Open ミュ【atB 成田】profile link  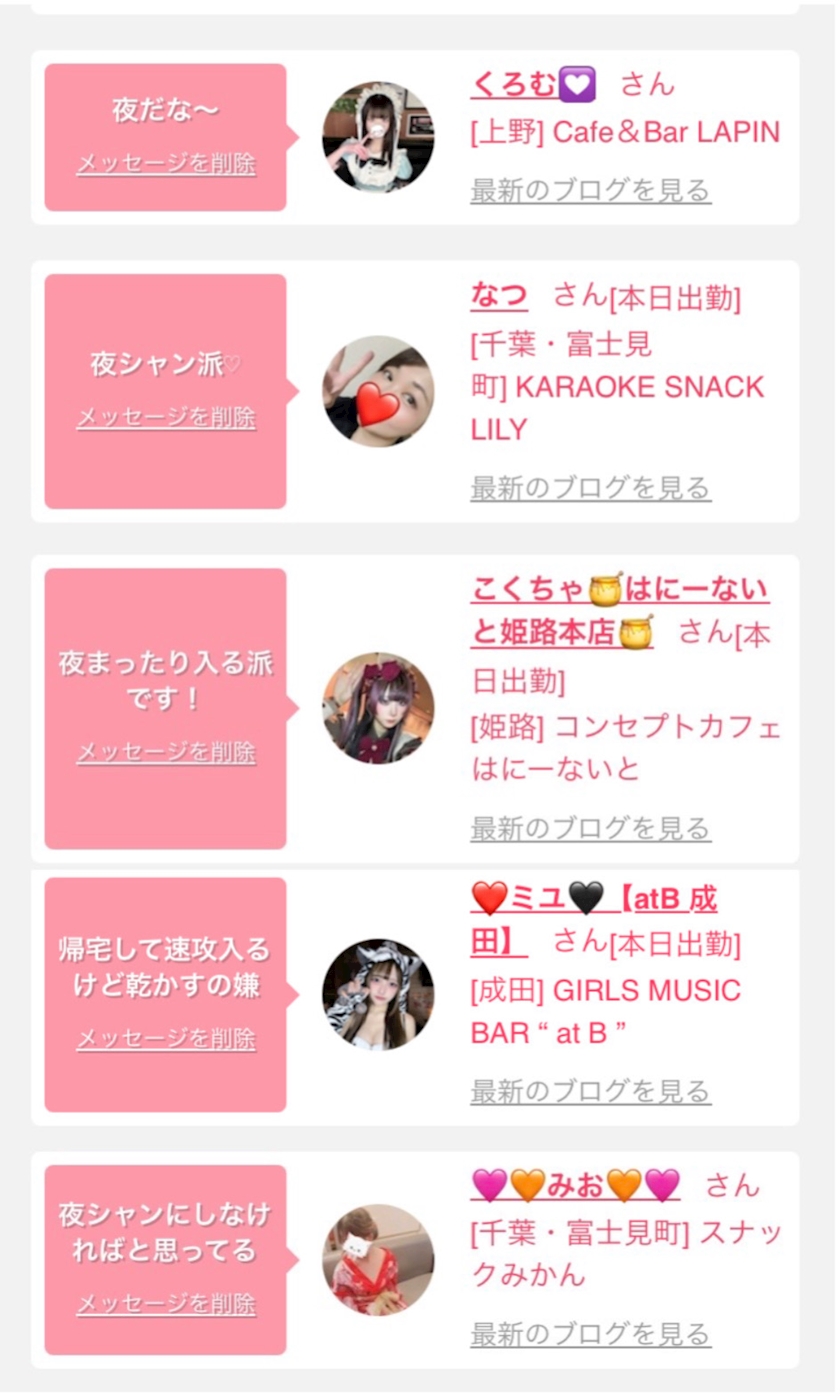pos(594,920)
